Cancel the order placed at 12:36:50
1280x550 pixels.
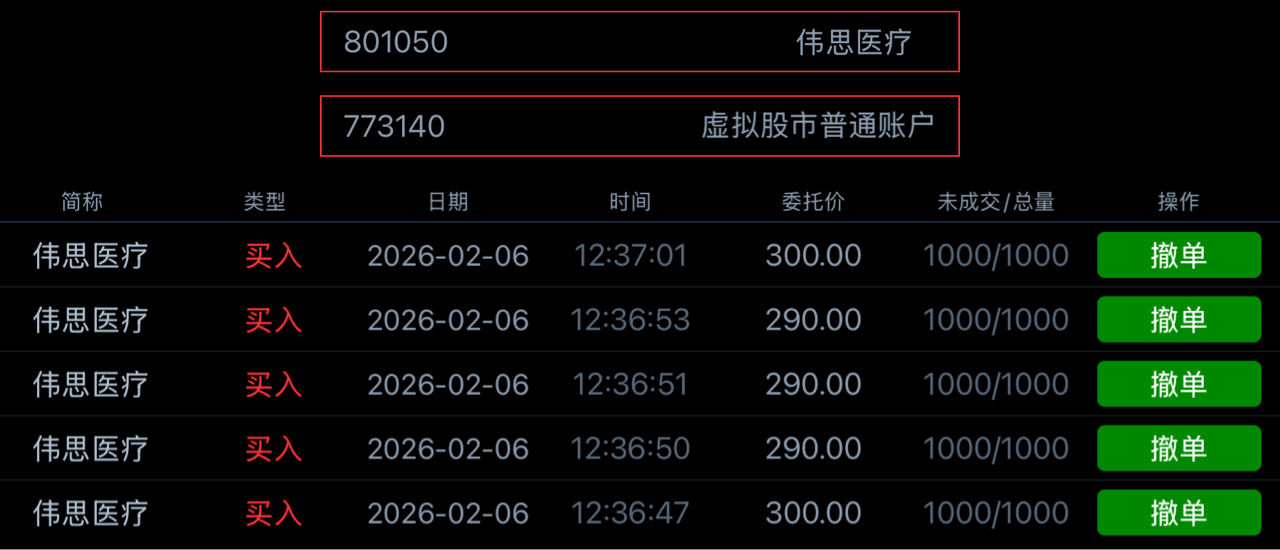[1179, 448]
